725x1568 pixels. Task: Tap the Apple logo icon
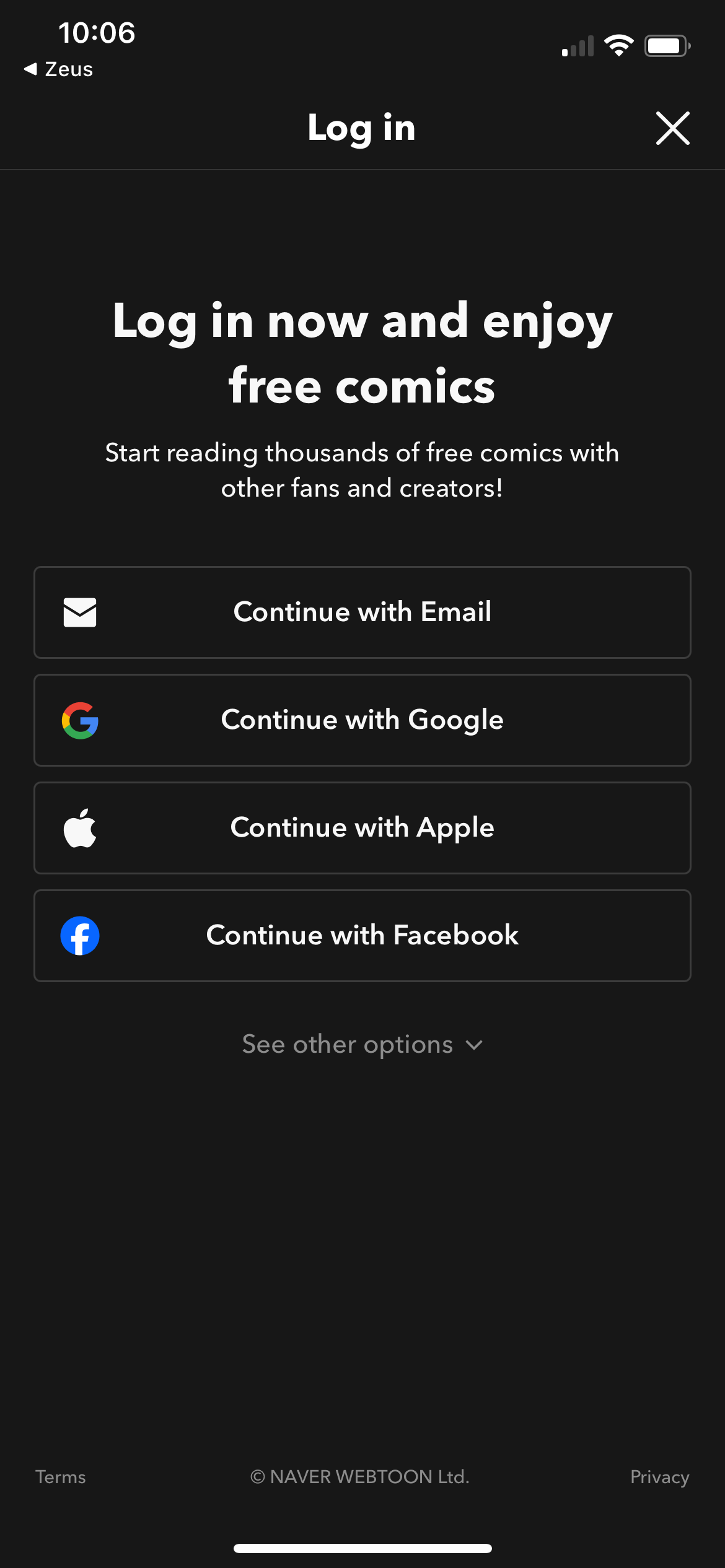point(80,827)
